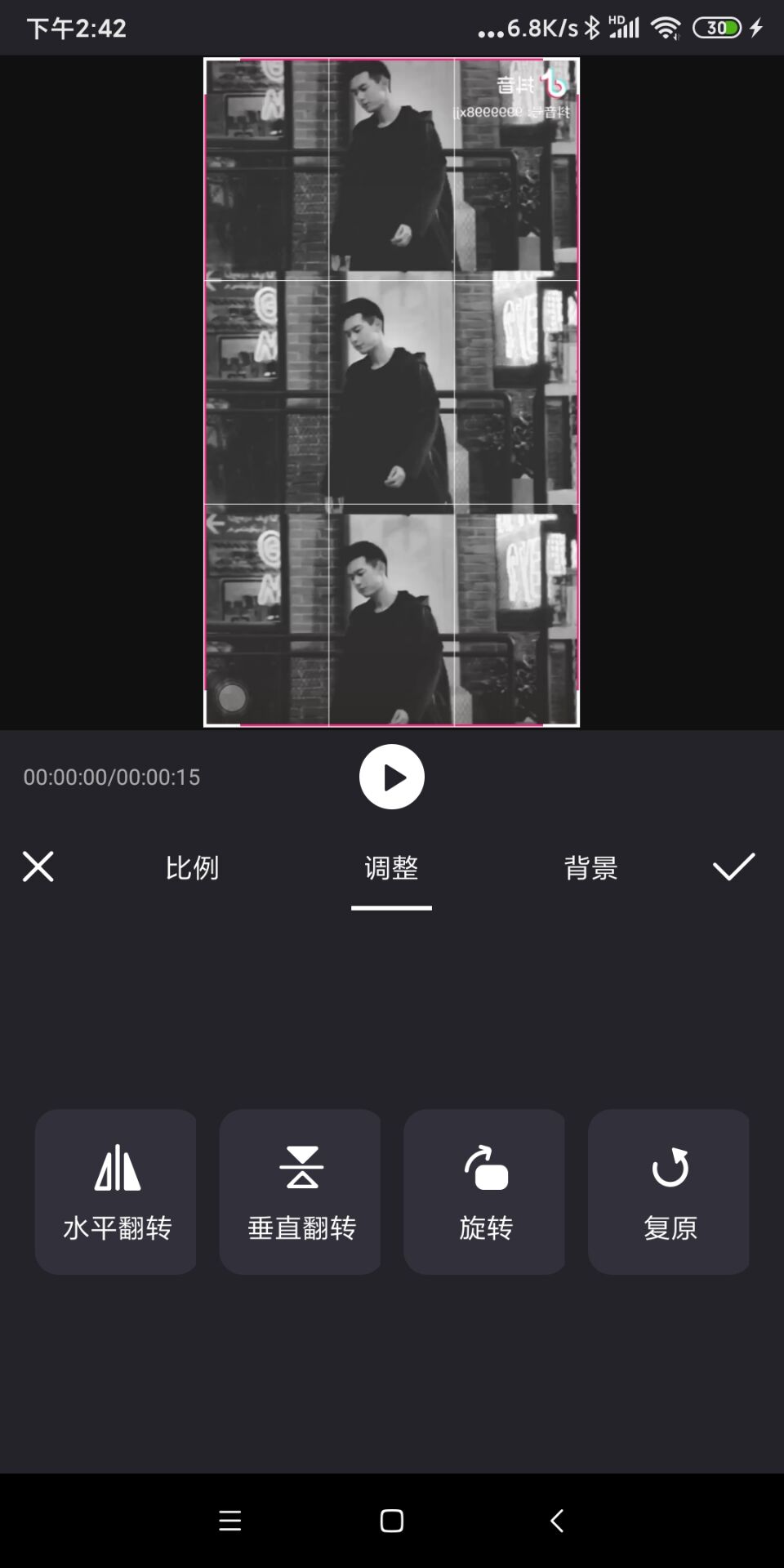Apply the 垂直翻转 vertical flip tool
Viewport: 784px width, 1568px height.
click(300, 1191)
